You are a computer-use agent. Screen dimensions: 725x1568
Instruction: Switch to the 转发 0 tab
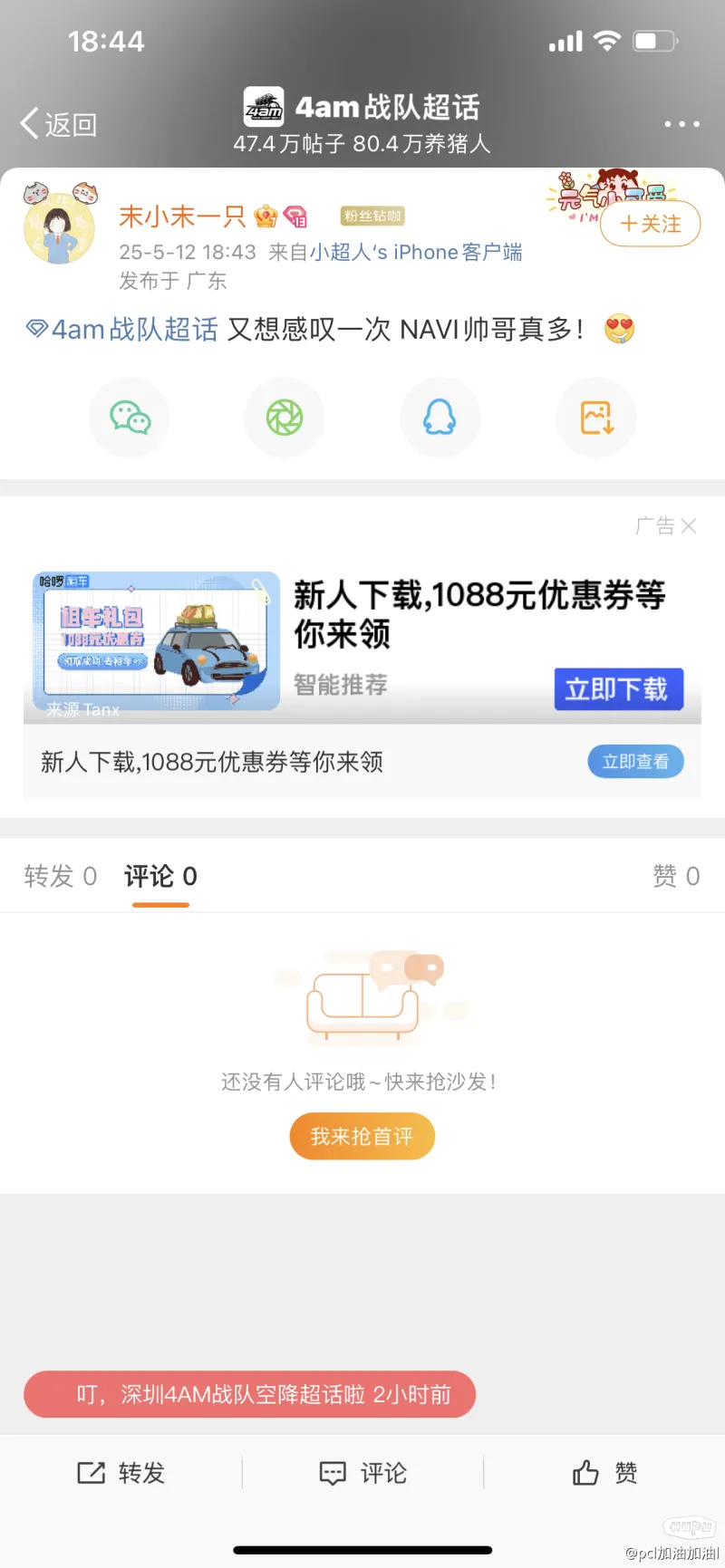(60, 876)
